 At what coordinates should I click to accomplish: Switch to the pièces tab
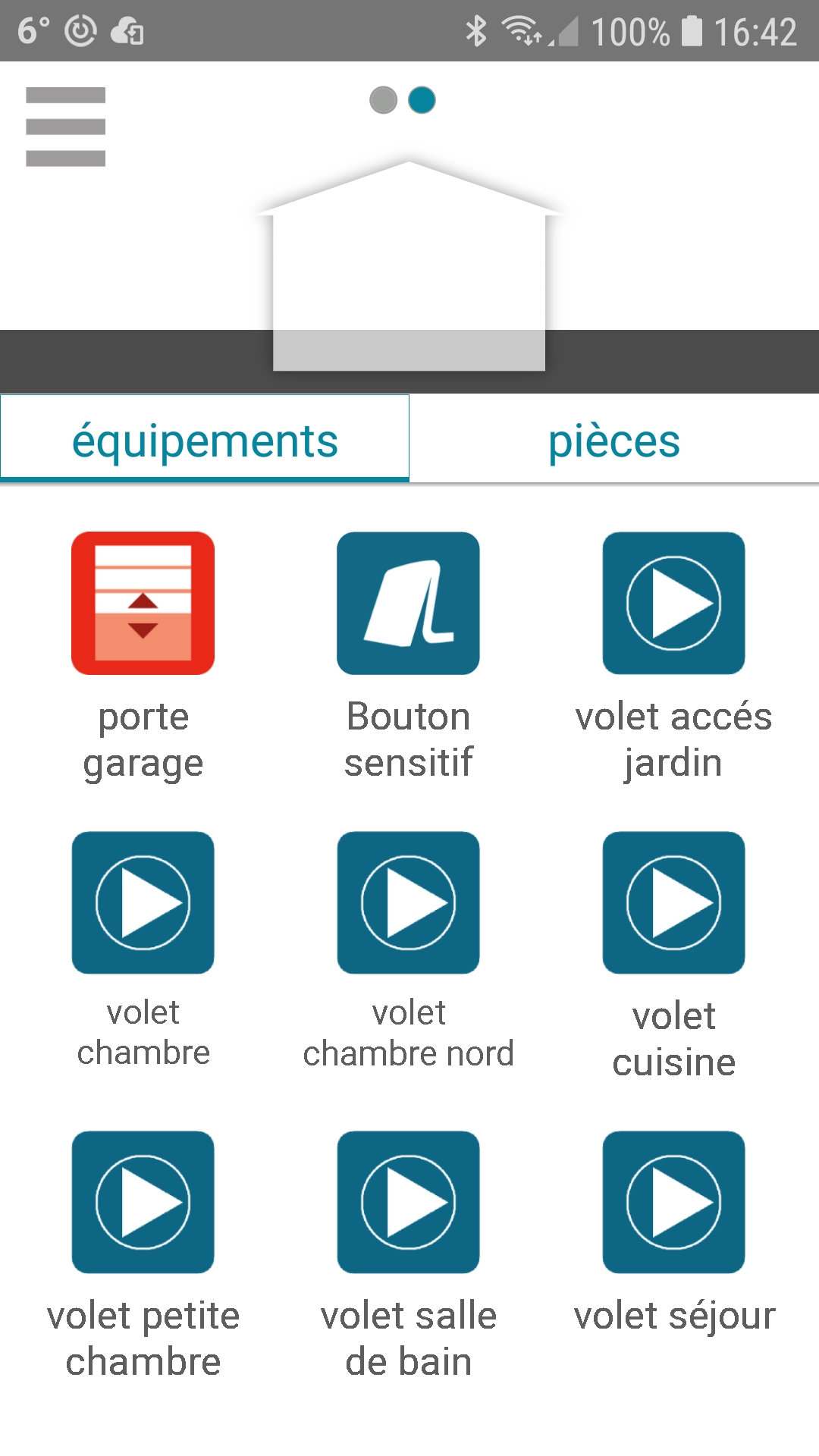tap(613, 440)
